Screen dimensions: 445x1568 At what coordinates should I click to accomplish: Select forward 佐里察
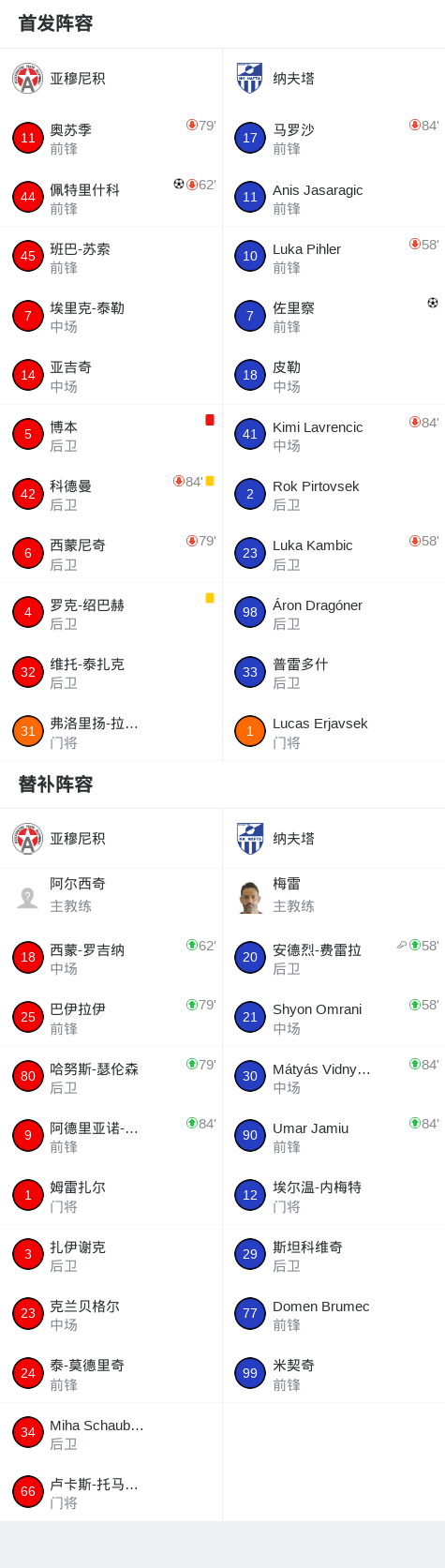click(x=334, y=317)
